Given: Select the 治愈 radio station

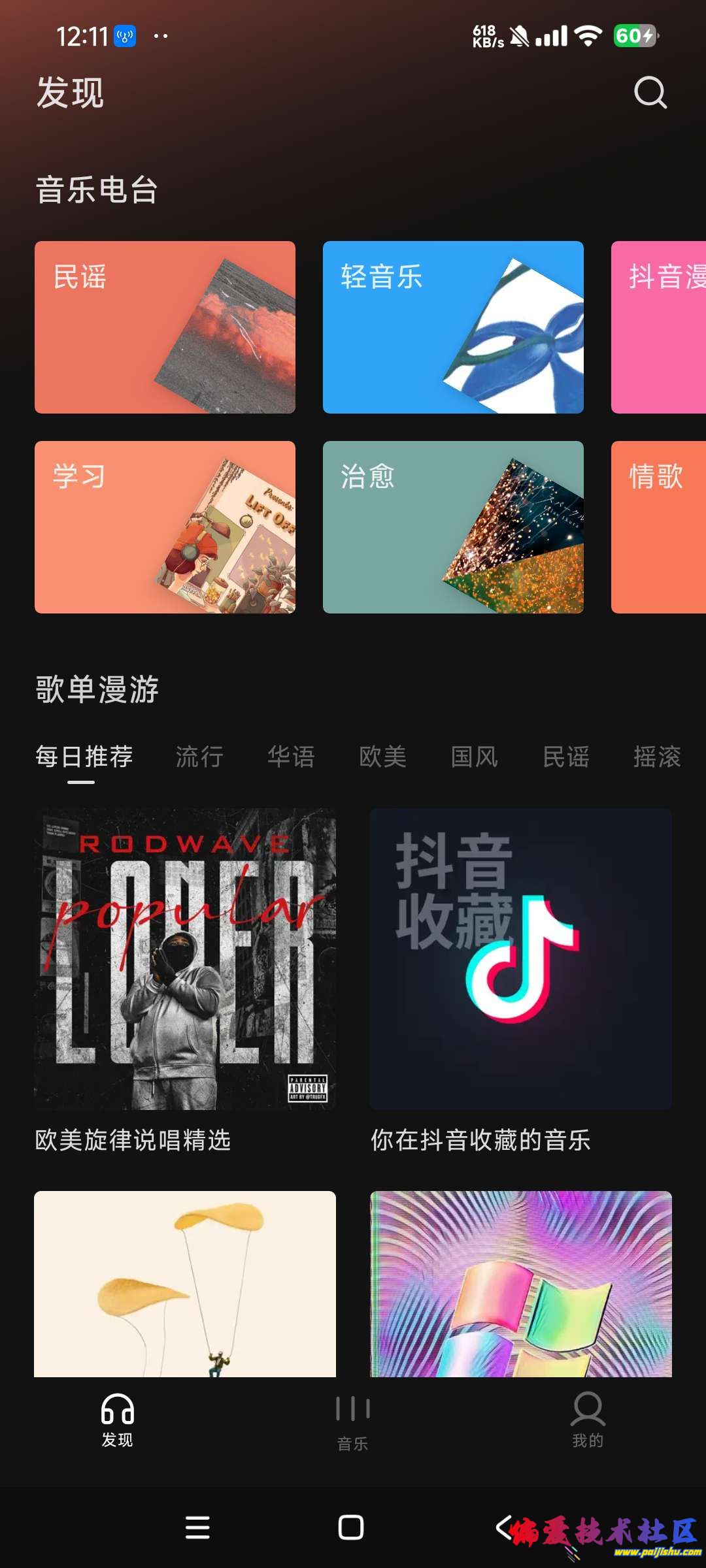Looking at the screenshot, I should [453, 527].
